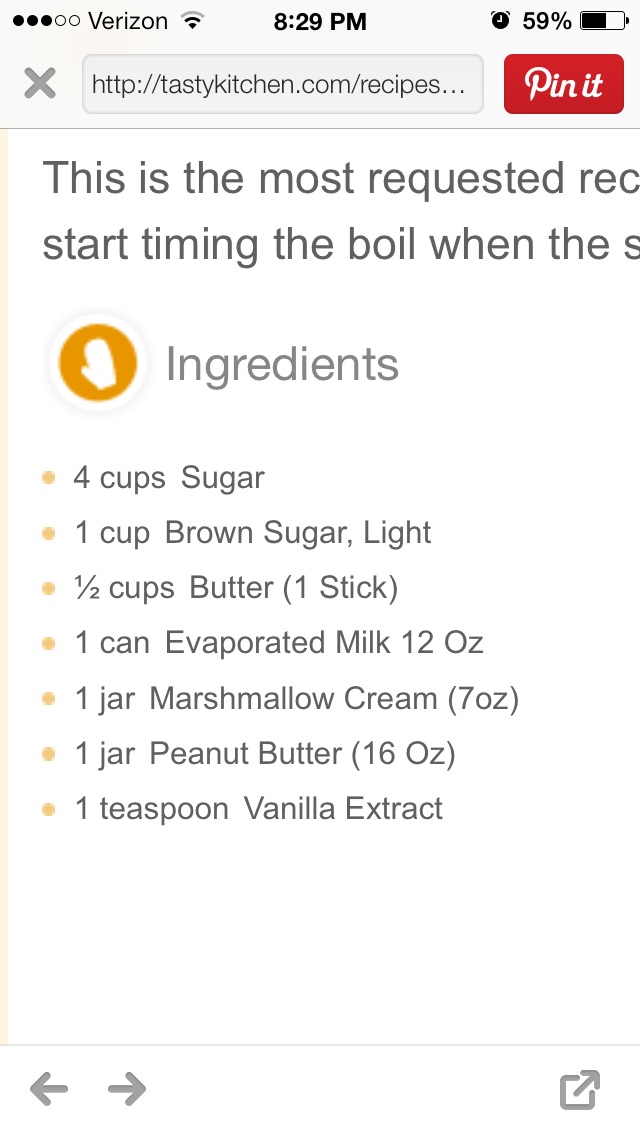Pin this recipe with Pin it
Viewport: 640px width, 1136px height.
564,84
